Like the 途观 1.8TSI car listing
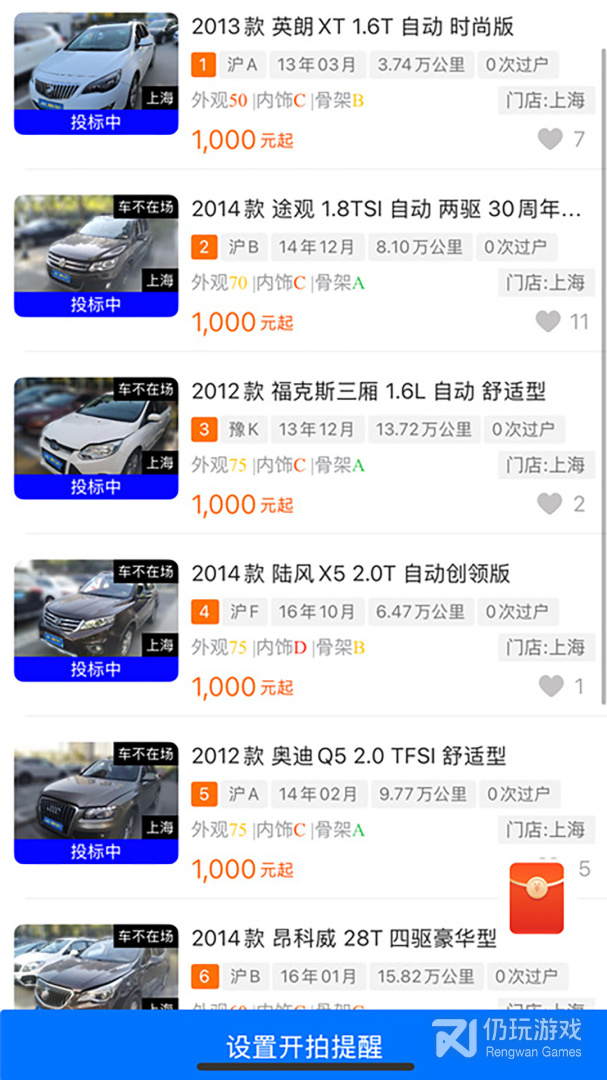This screenshot has height=1080, width=607. coord(548,321)
